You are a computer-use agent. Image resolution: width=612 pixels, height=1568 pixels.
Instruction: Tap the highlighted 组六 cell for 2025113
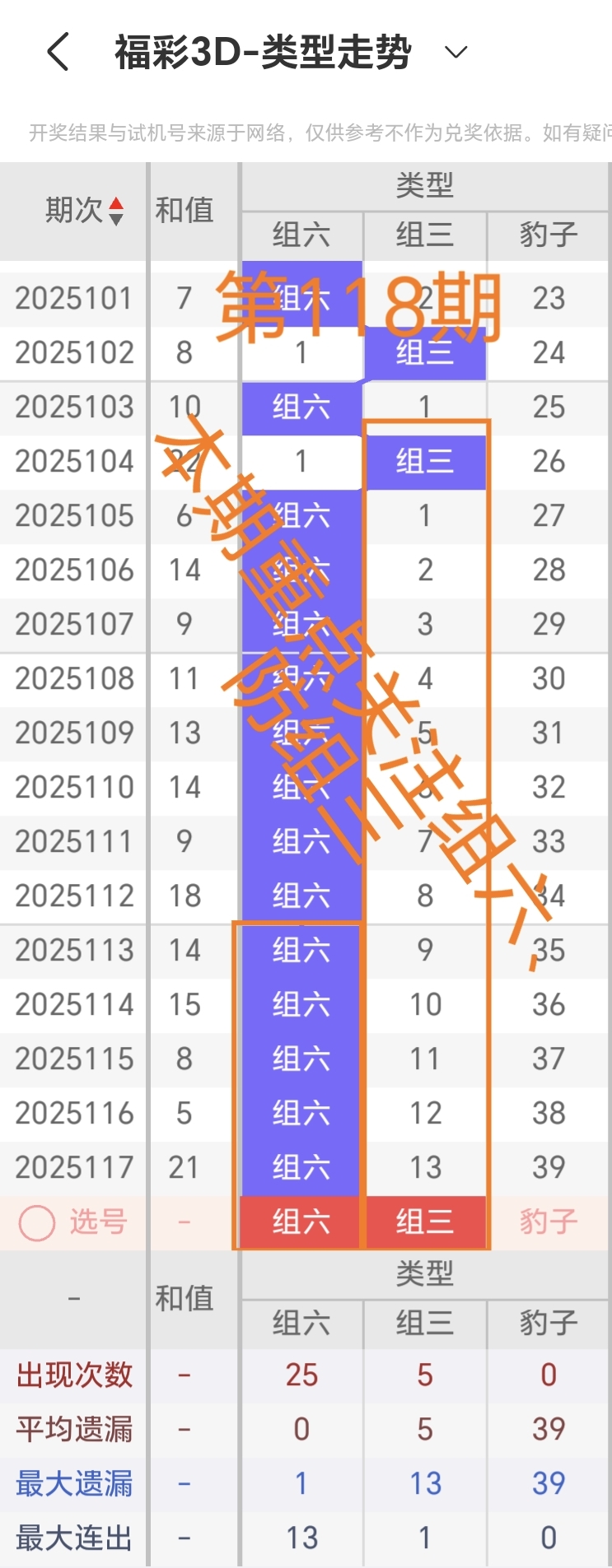tap(301, 950)
